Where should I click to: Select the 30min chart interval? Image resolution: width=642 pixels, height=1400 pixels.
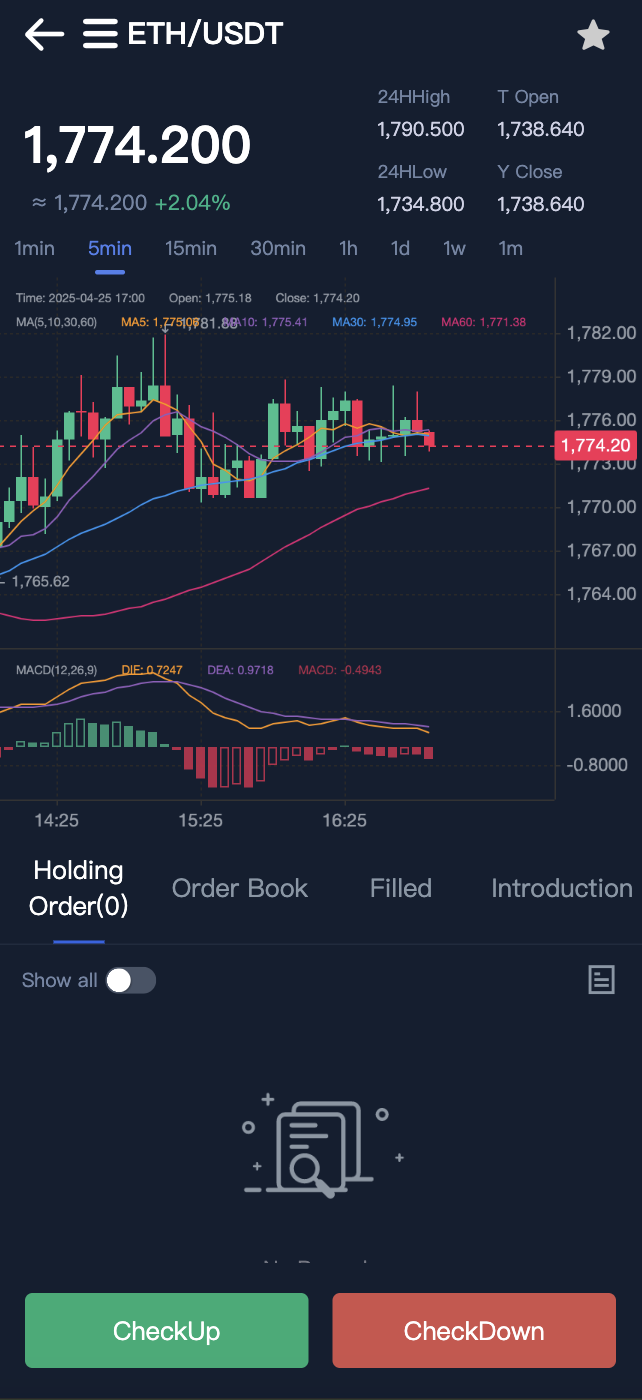[x=278, y=248]
